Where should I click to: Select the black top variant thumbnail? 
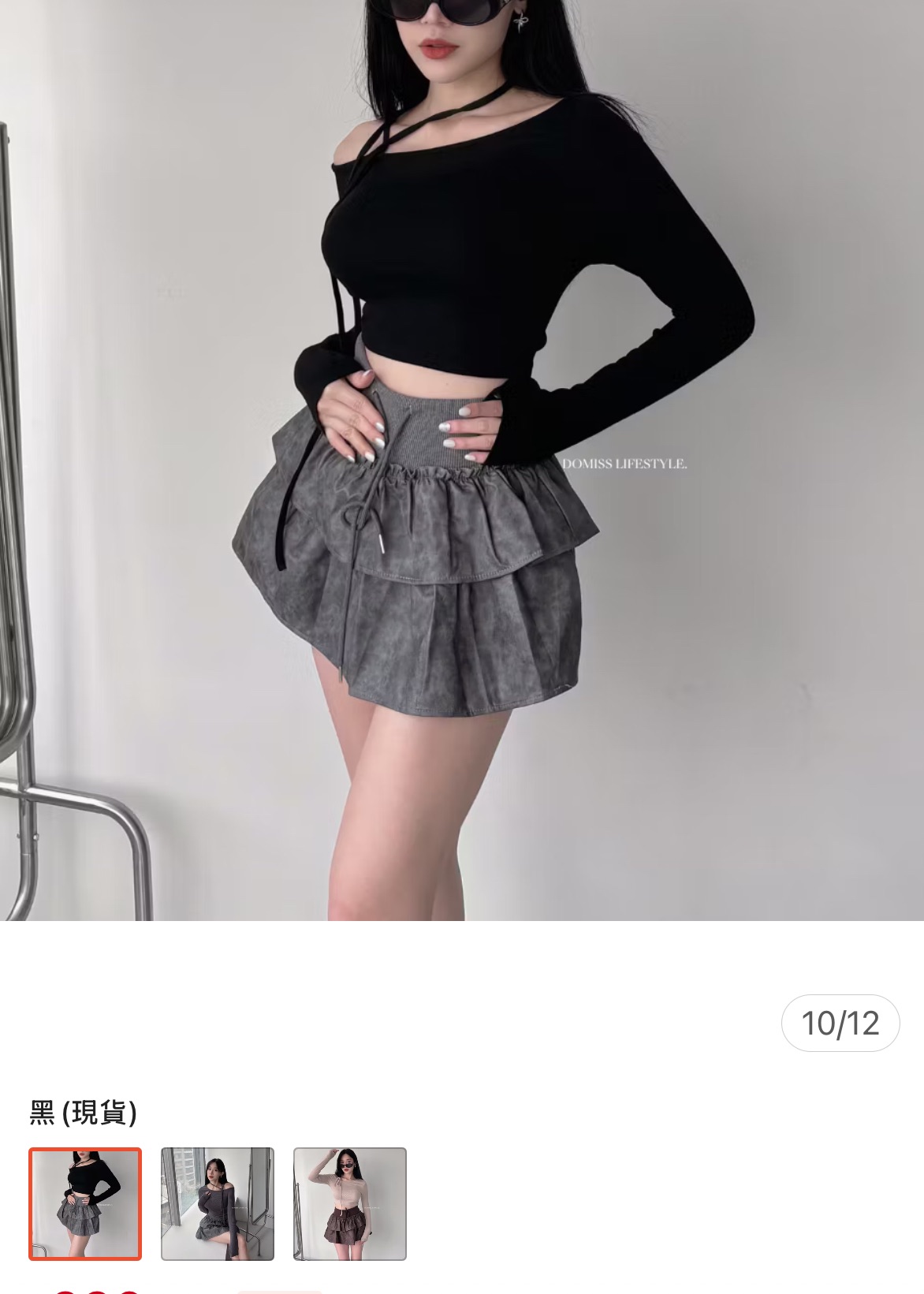click(85, 1203)
